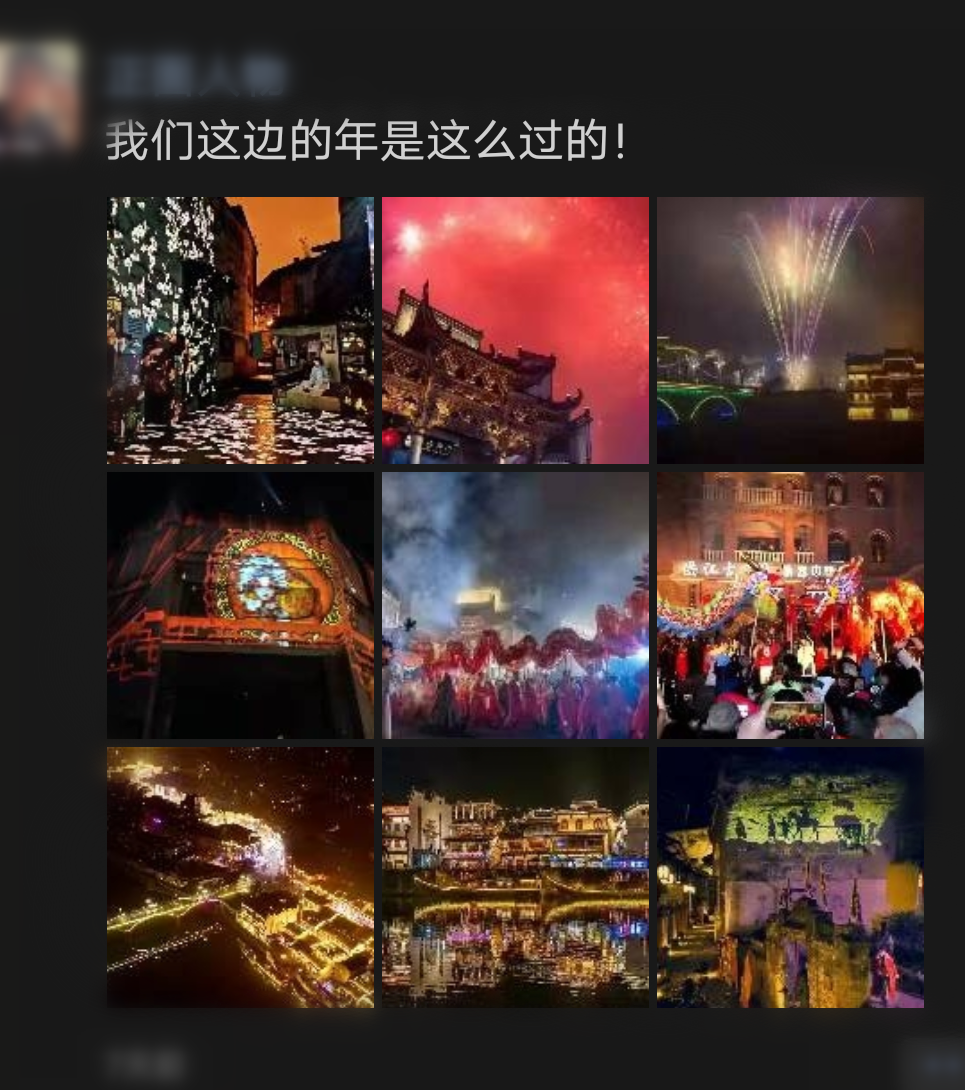Open the aerial golden-lit town photo

click(x=240, y=877)
